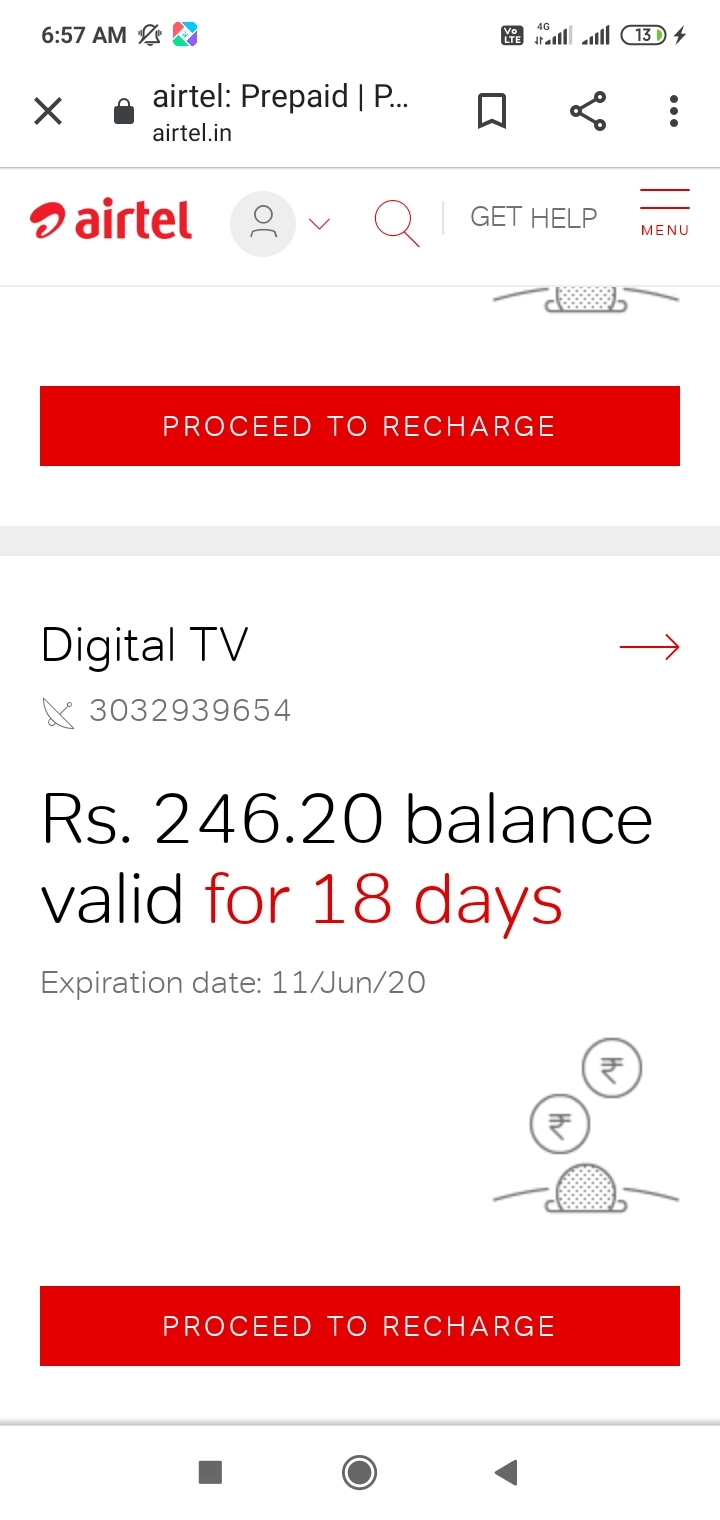Image resolution: width=720 pixels, height=1520 pixels.
Task: Go back using the system navigation
Action: pos(506,1472)
